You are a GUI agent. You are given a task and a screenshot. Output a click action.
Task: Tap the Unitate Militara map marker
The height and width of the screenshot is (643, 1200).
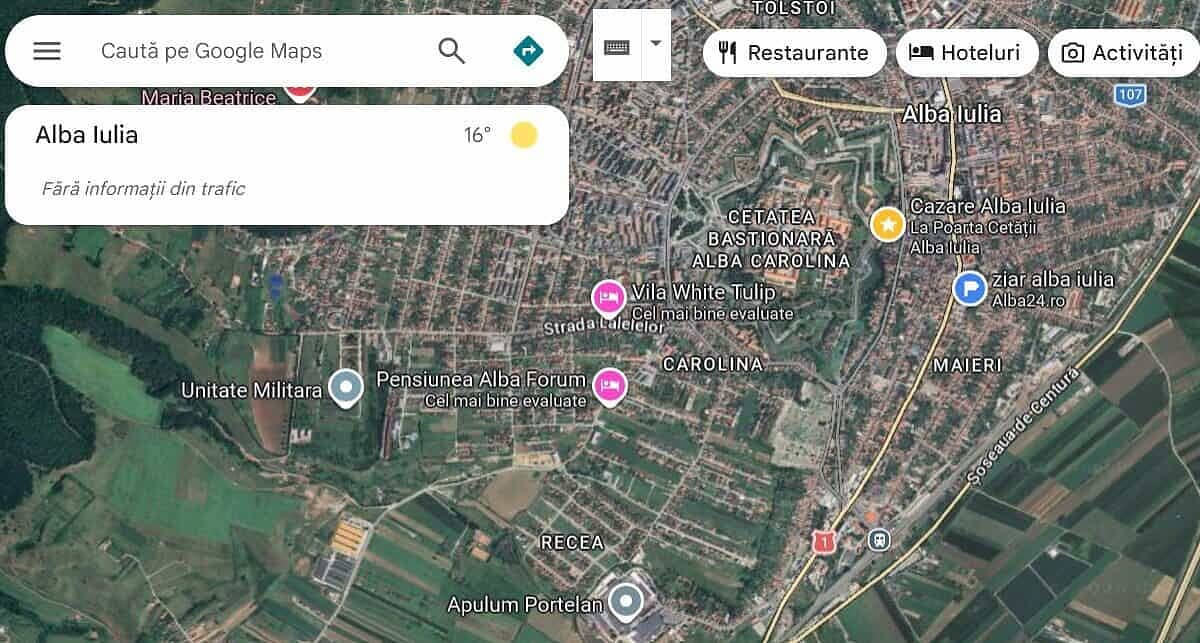(346, 387)
